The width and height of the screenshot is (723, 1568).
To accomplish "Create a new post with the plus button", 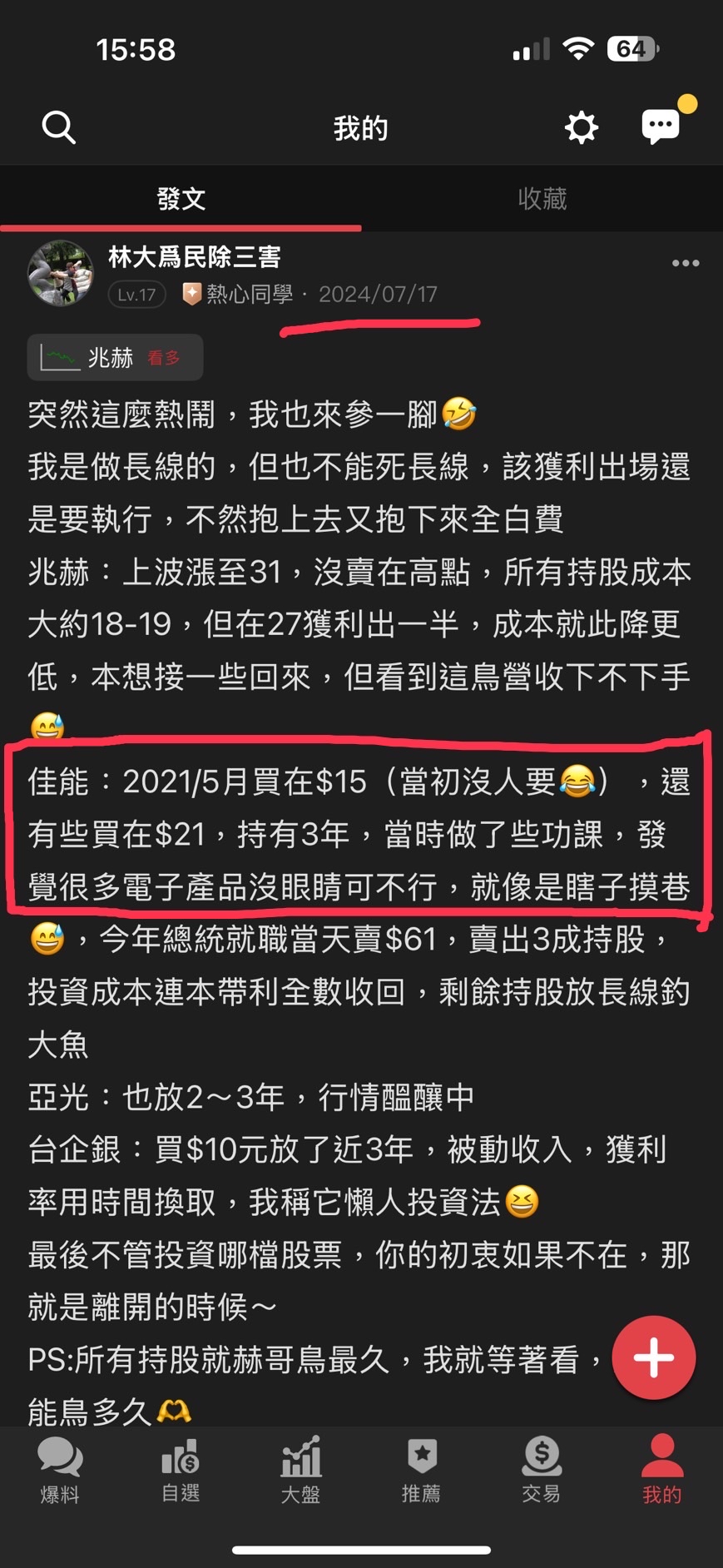I will pyautogui.click(x=654, y=1357).
